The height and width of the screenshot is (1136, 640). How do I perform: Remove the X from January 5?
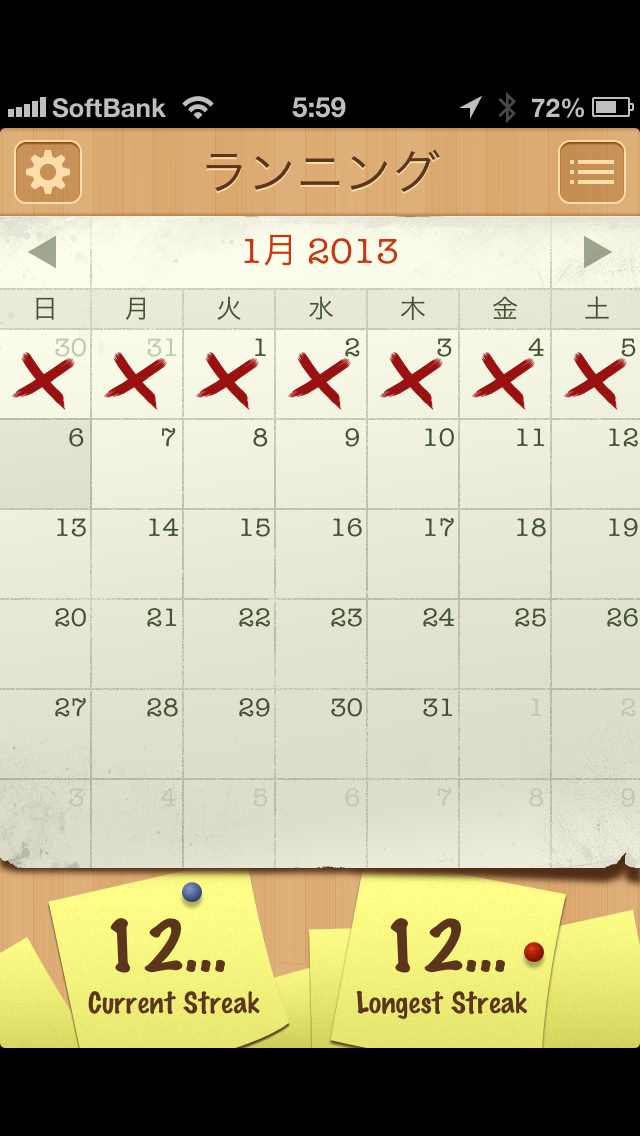click(597, 375)
